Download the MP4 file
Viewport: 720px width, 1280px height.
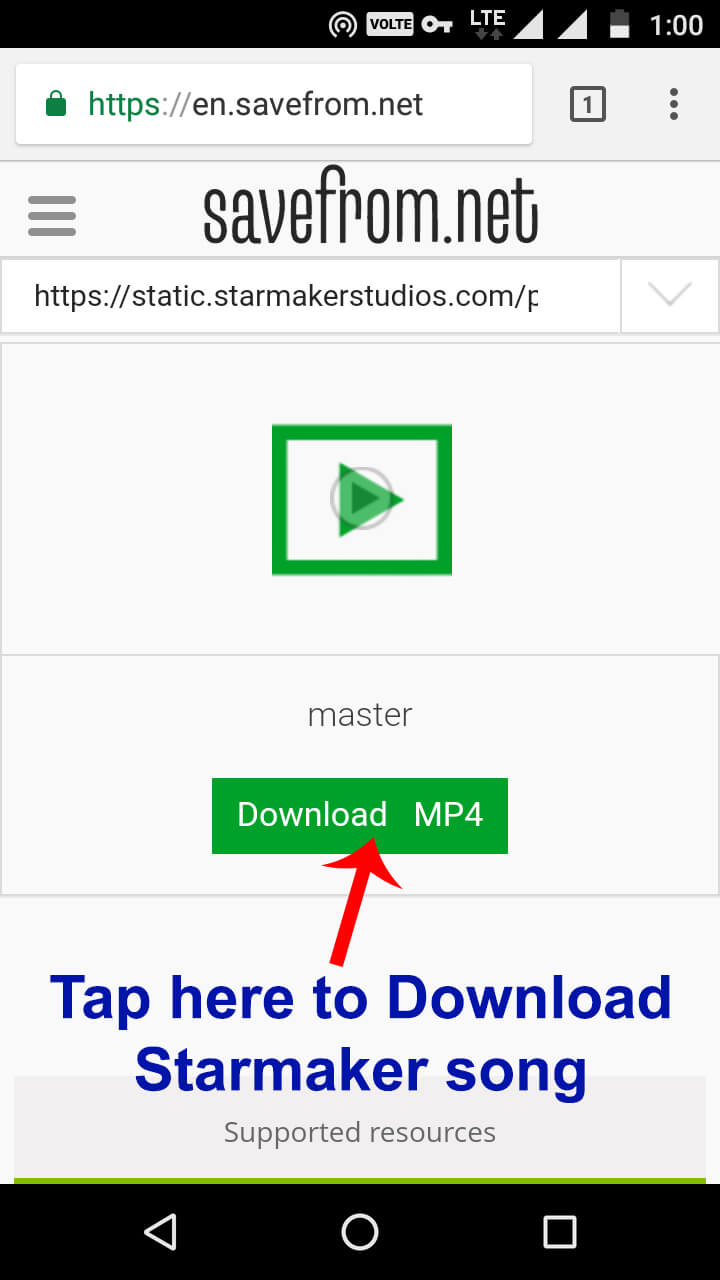point(360,815)
